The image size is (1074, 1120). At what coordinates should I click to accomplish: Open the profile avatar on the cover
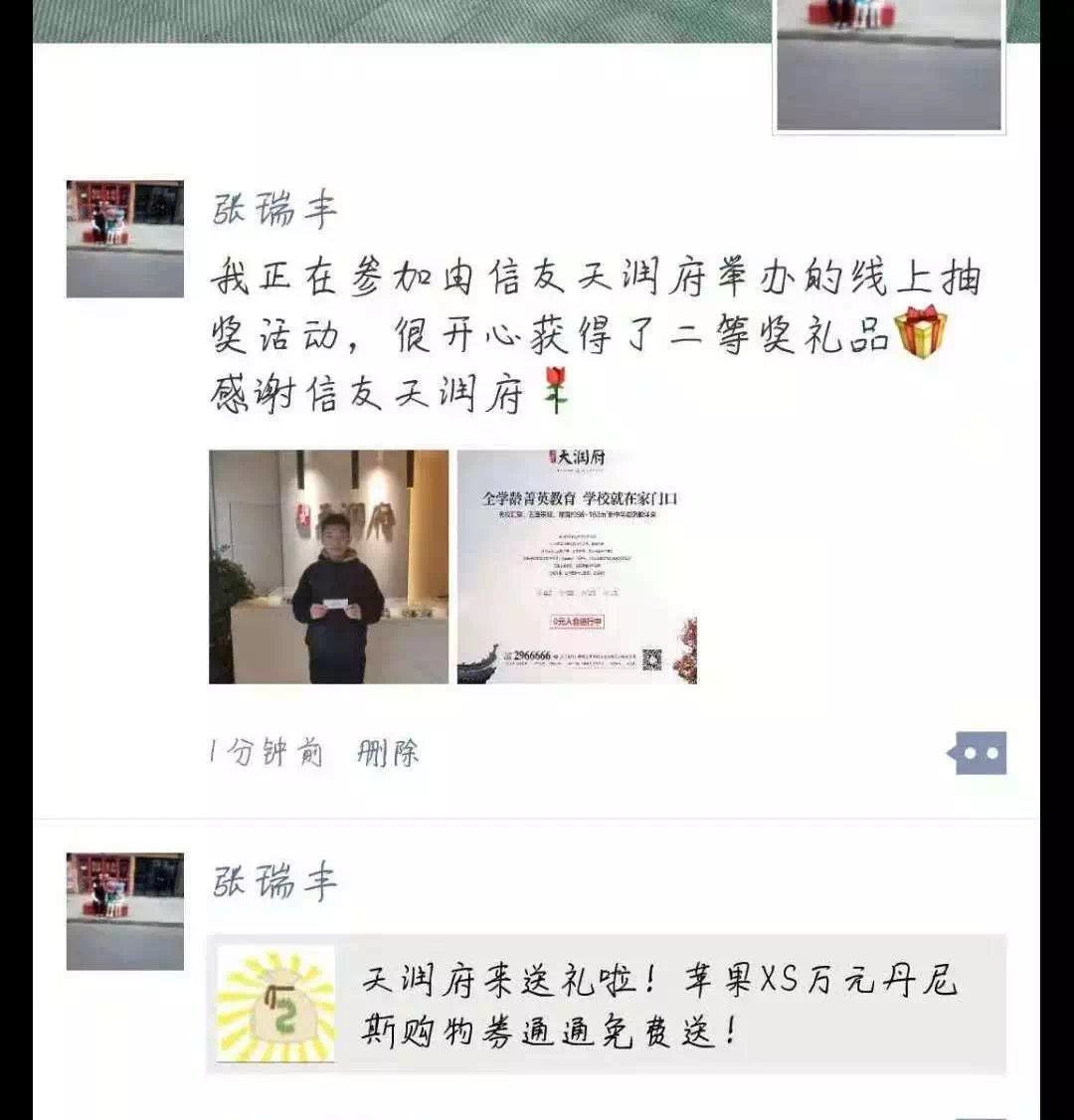[x=889, y=66]
